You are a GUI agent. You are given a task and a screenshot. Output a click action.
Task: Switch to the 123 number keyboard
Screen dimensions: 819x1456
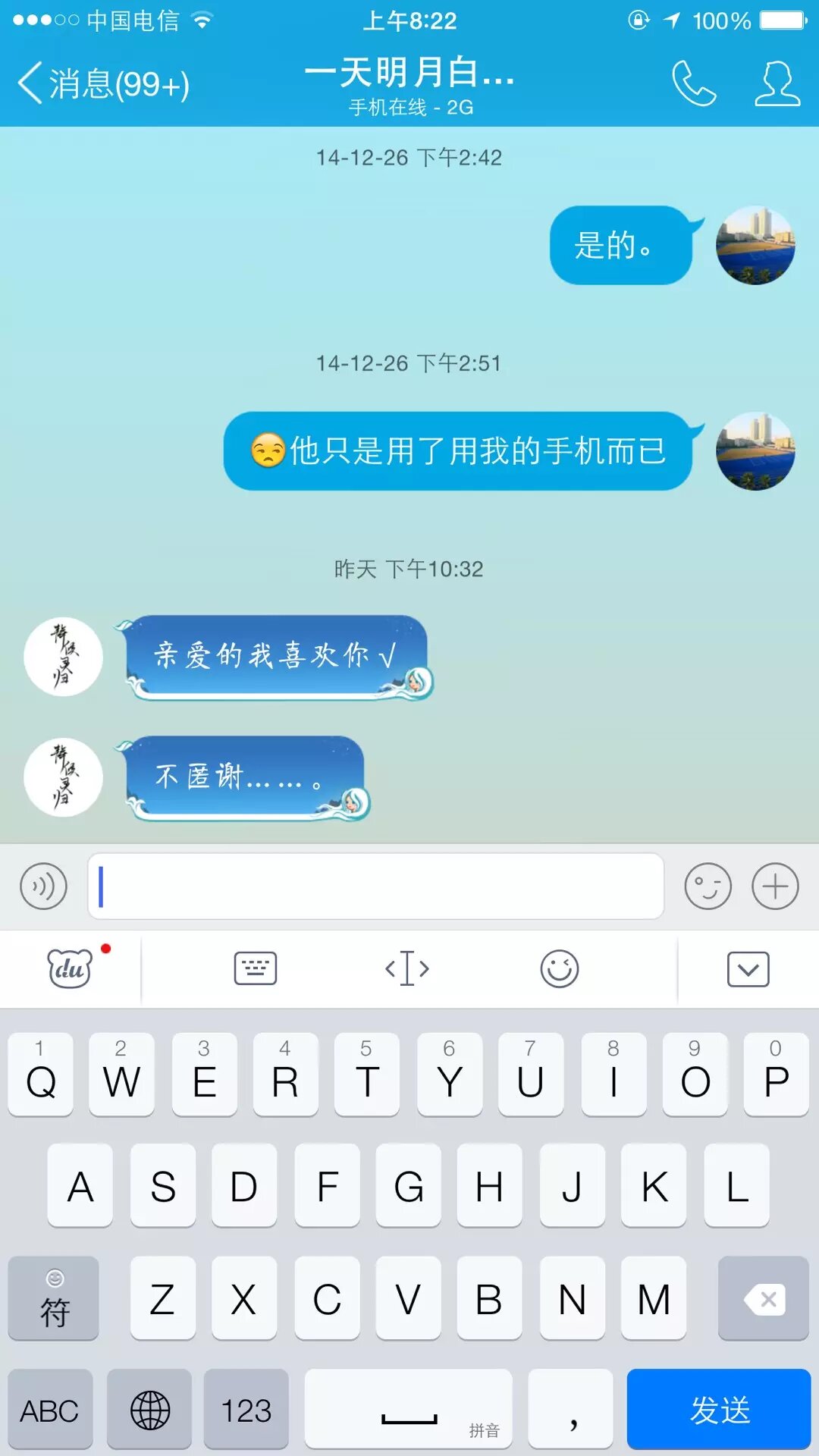246,1410
